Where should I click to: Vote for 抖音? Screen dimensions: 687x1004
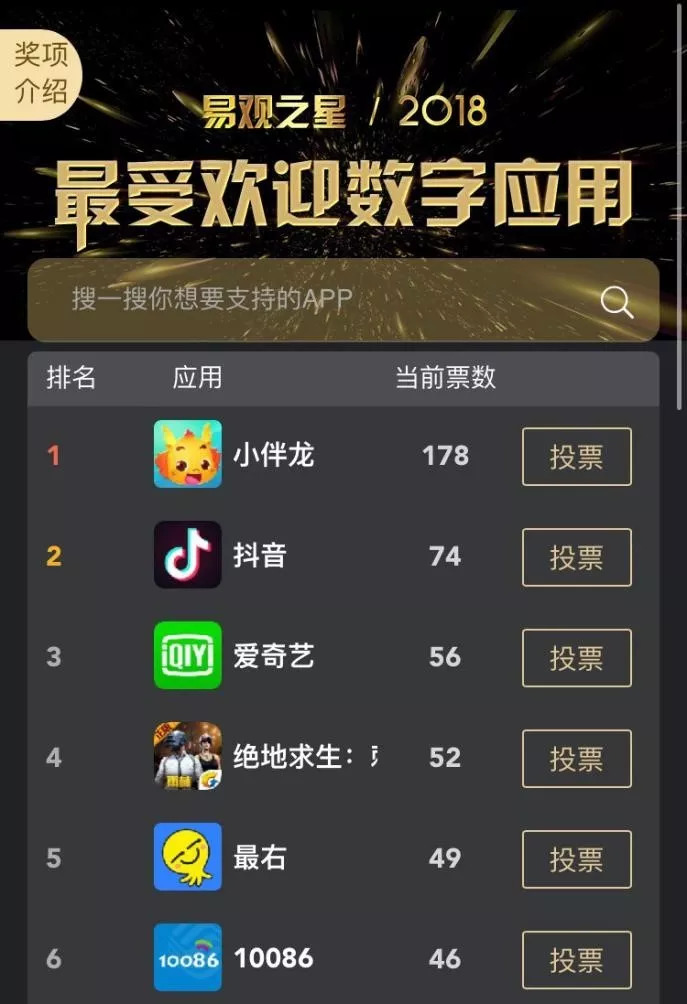577,557
